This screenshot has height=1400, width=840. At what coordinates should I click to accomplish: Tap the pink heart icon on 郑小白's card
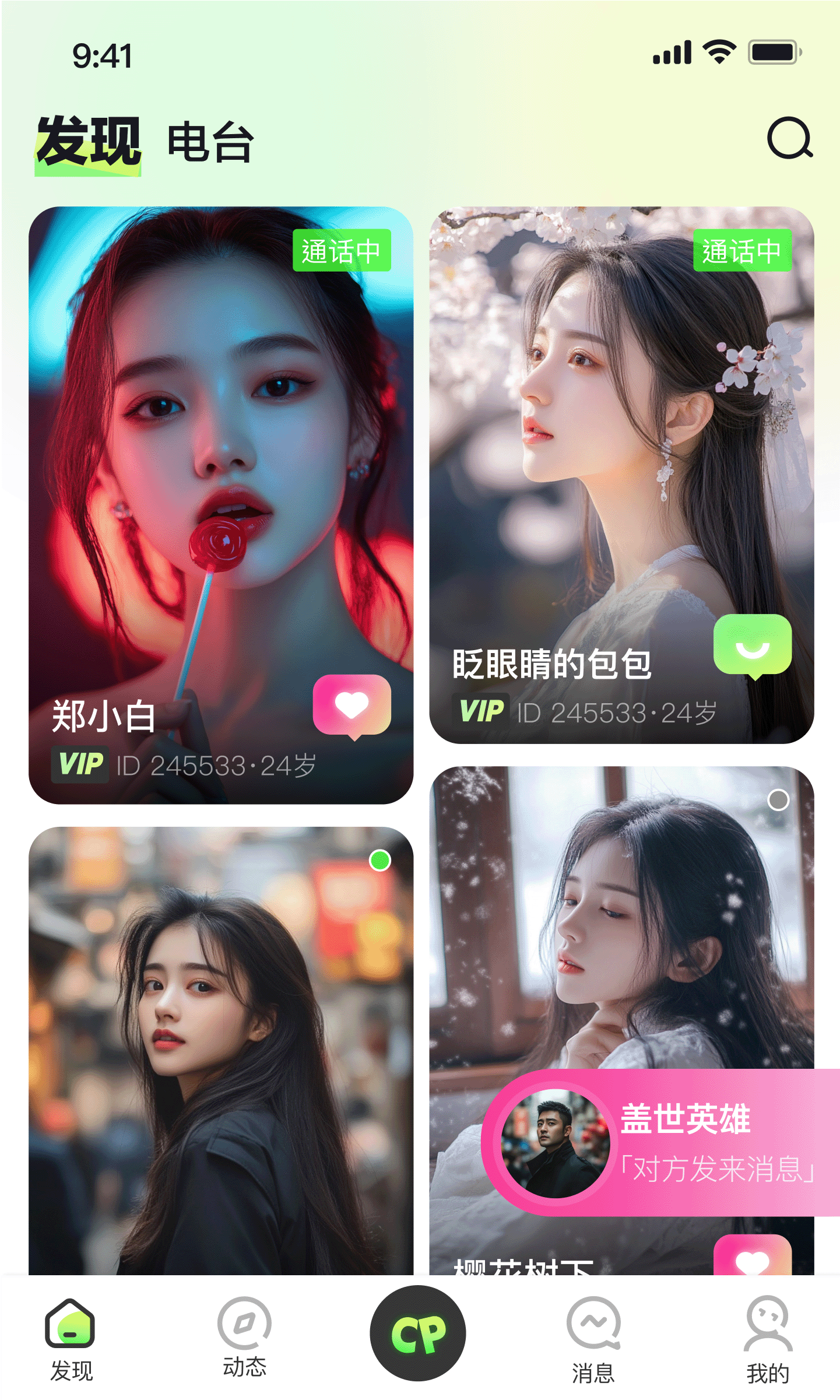350,706
